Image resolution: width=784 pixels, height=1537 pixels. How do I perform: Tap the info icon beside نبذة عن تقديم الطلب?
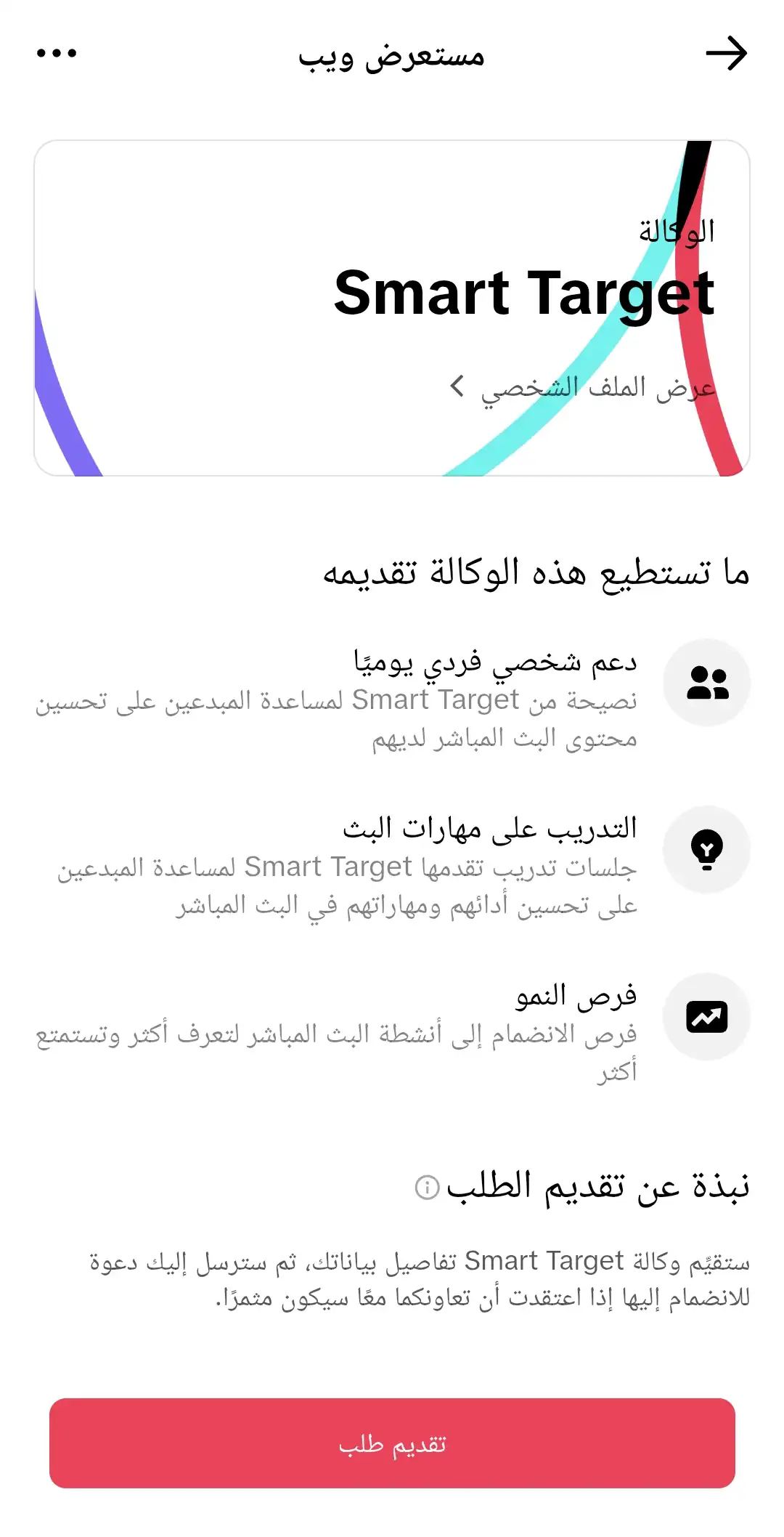click(427, 1187)
